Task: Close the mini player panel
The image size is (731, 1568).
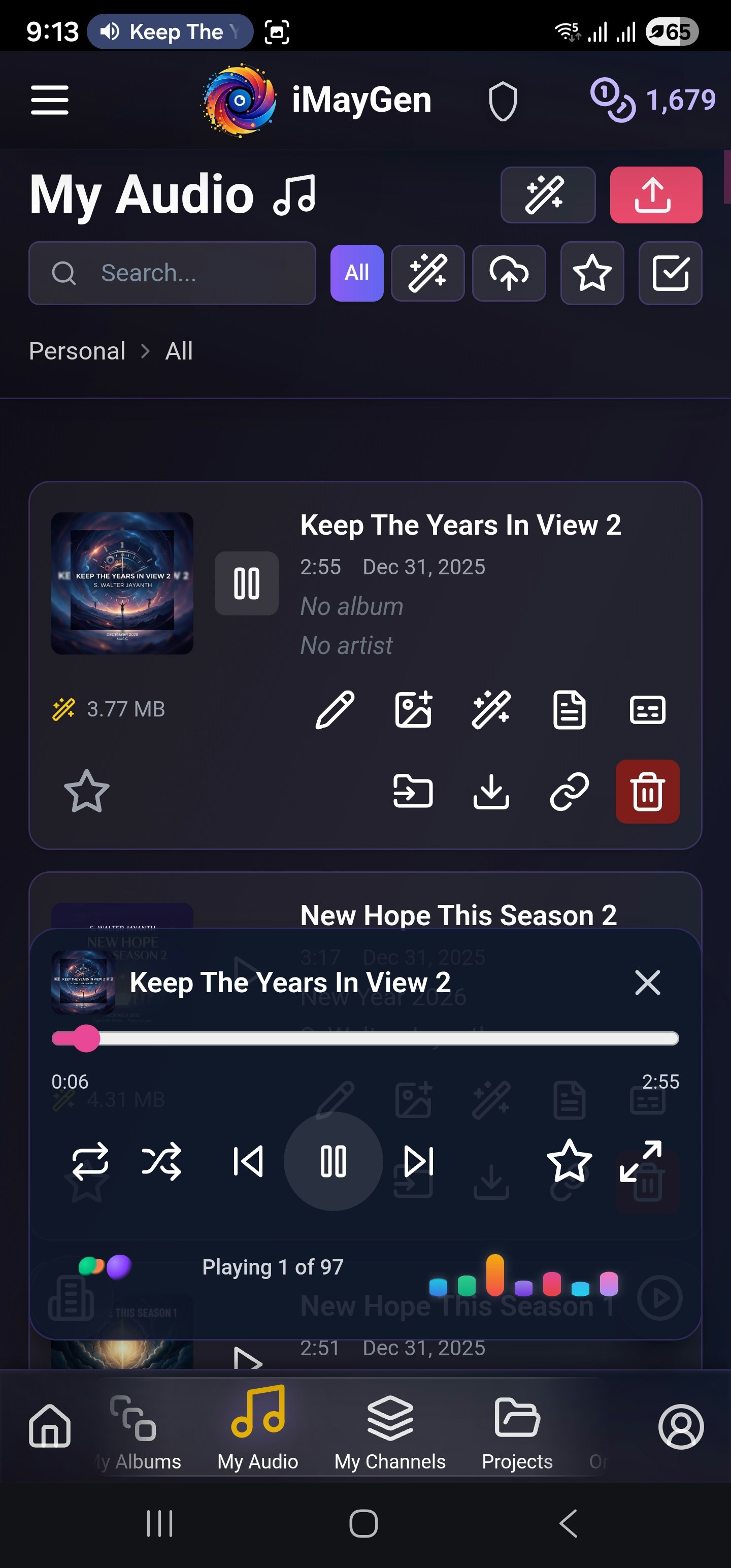Action: pyautogui.click(x=647, y=983)
